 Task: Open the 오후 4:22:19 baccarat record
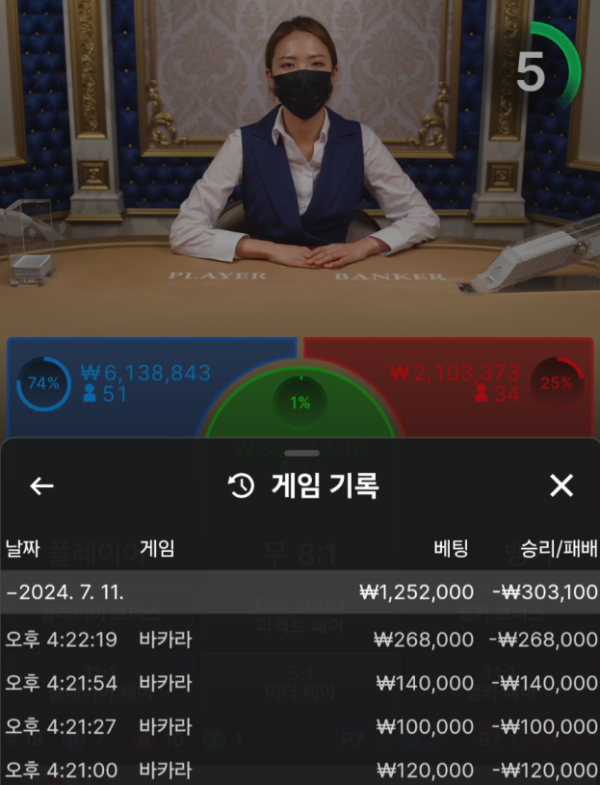pyautogui.click(x=300, y=639)
